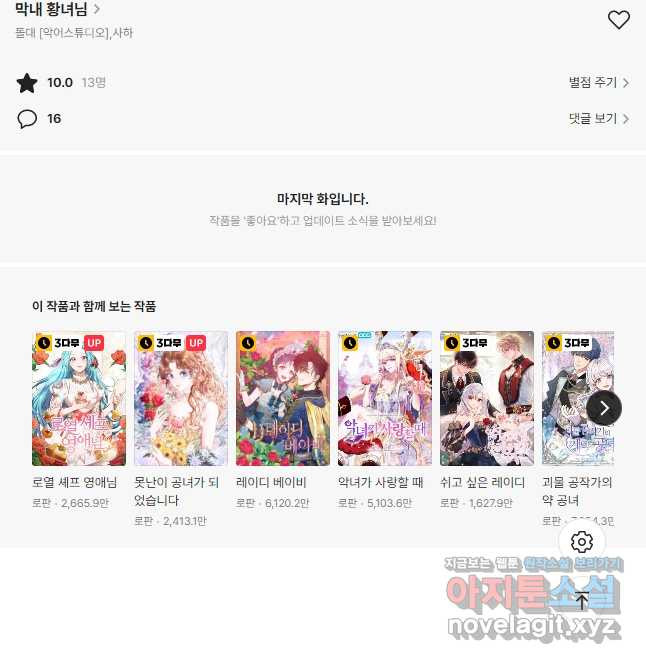Open the 막내 황녀님 series page
This screenshot has height=664, width=646.
pos(58,10)
